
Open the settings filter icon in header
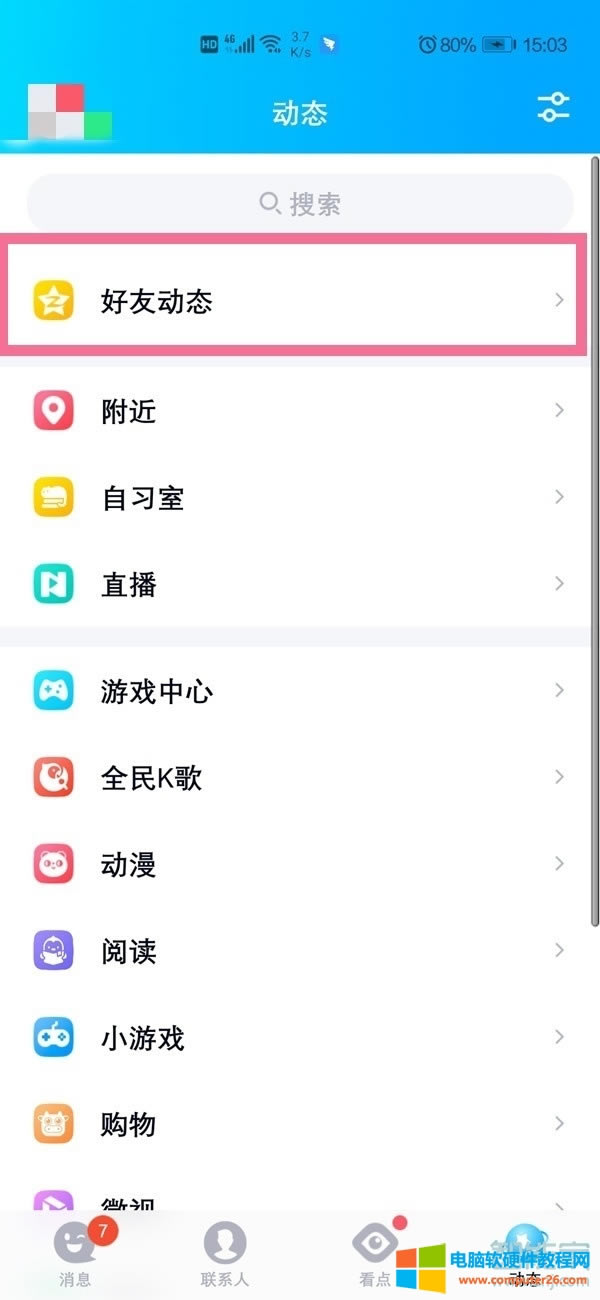point(553,108)
